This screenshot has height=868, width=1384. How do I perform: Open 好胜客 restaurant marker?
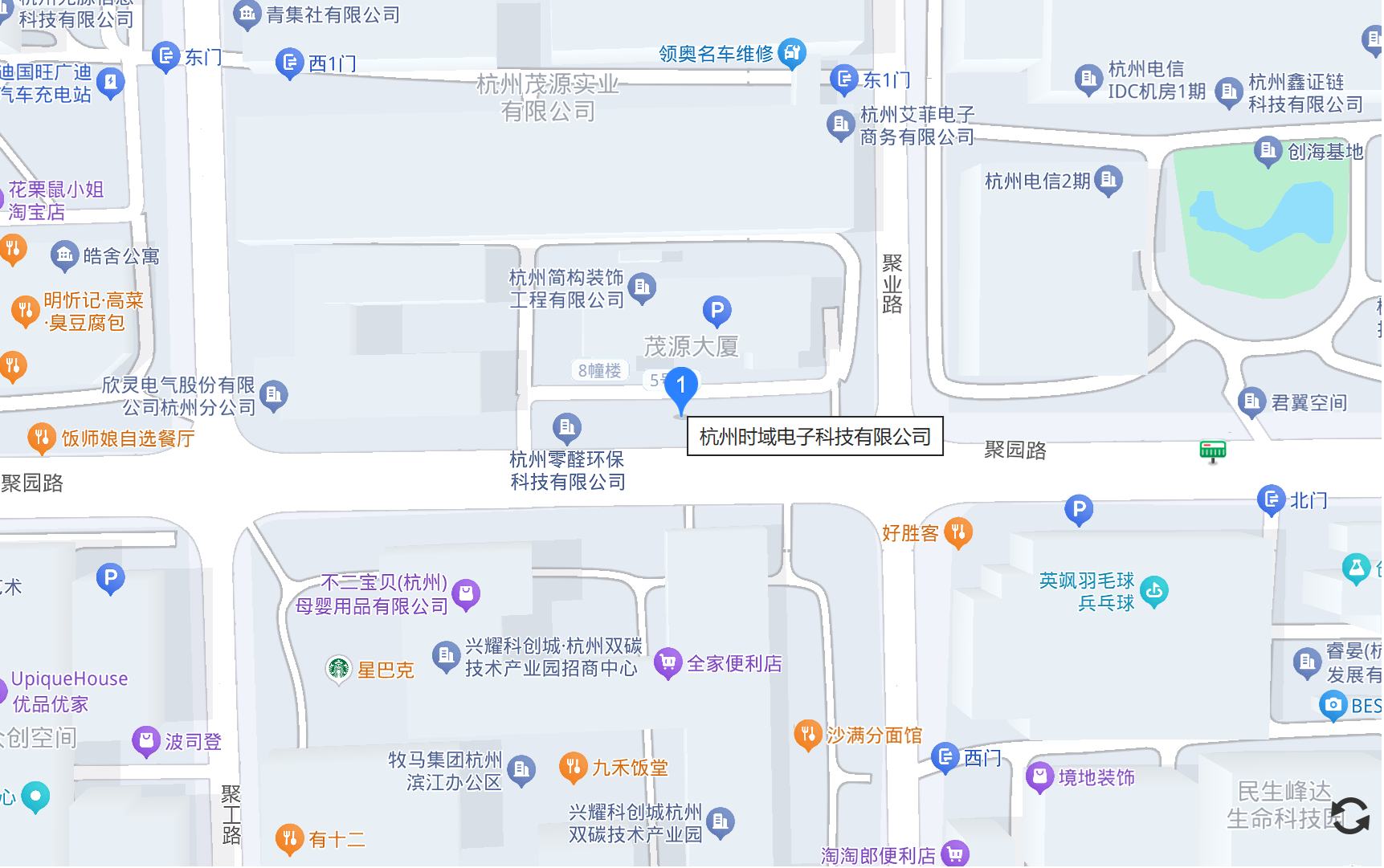[x=957, y=532]
